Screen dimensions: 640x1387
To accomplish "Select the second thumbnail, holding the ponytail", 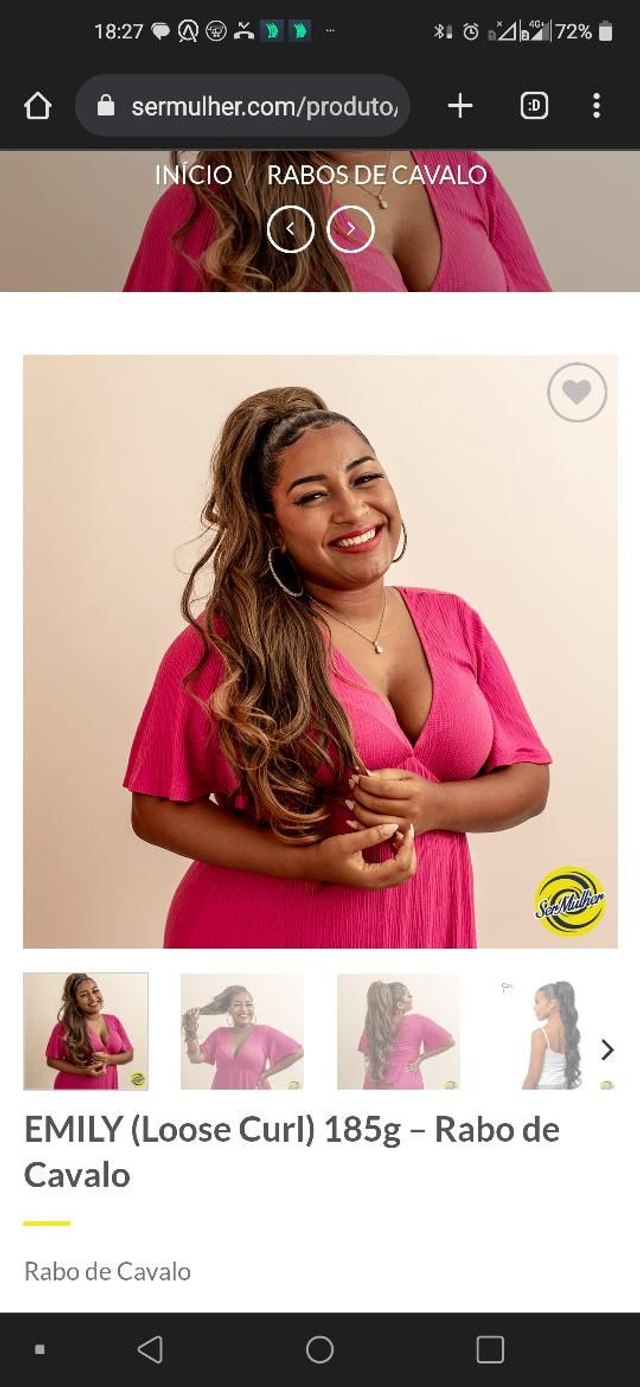I will tap(242, 1031).
